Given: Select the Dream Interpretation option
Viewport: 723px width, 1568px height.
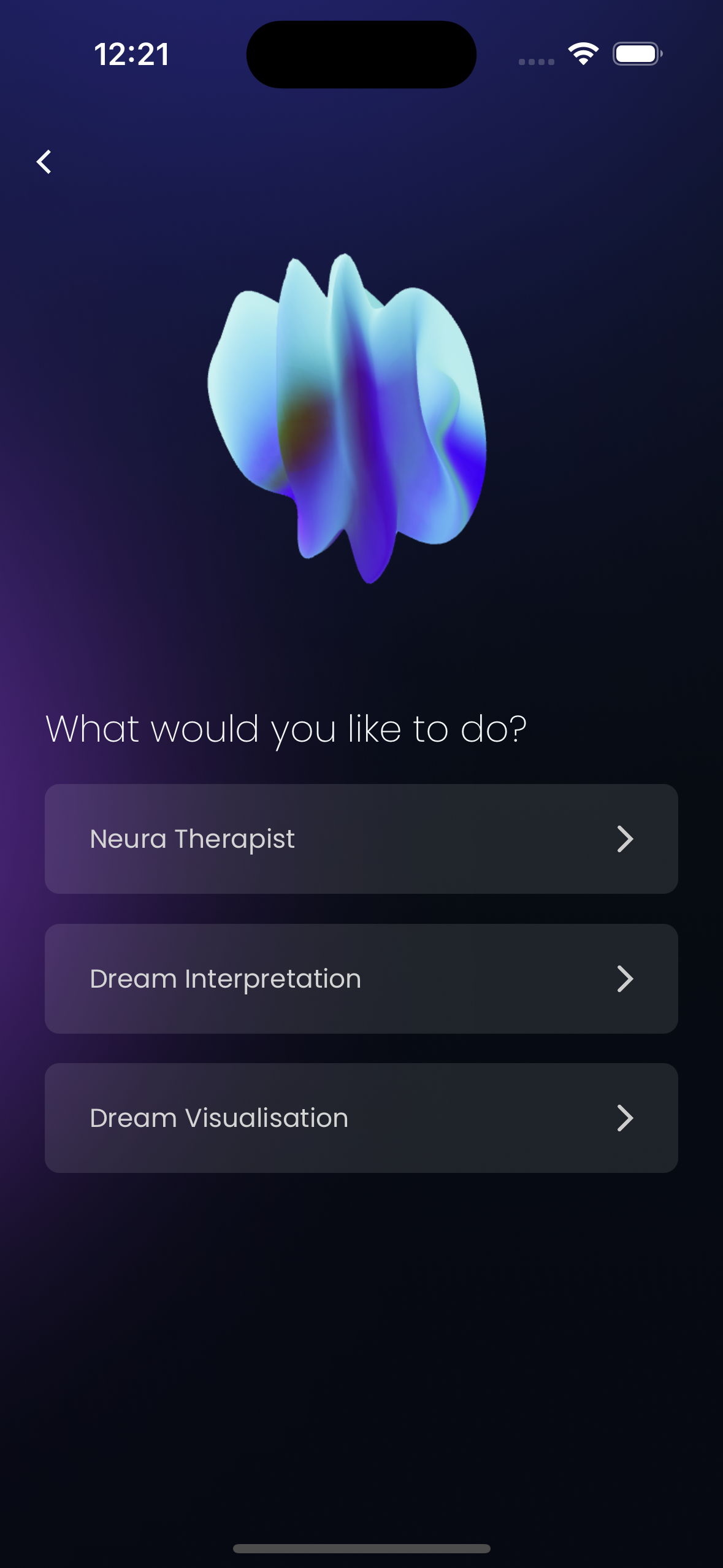Looking at the screenshot, I should click(361, 978).
